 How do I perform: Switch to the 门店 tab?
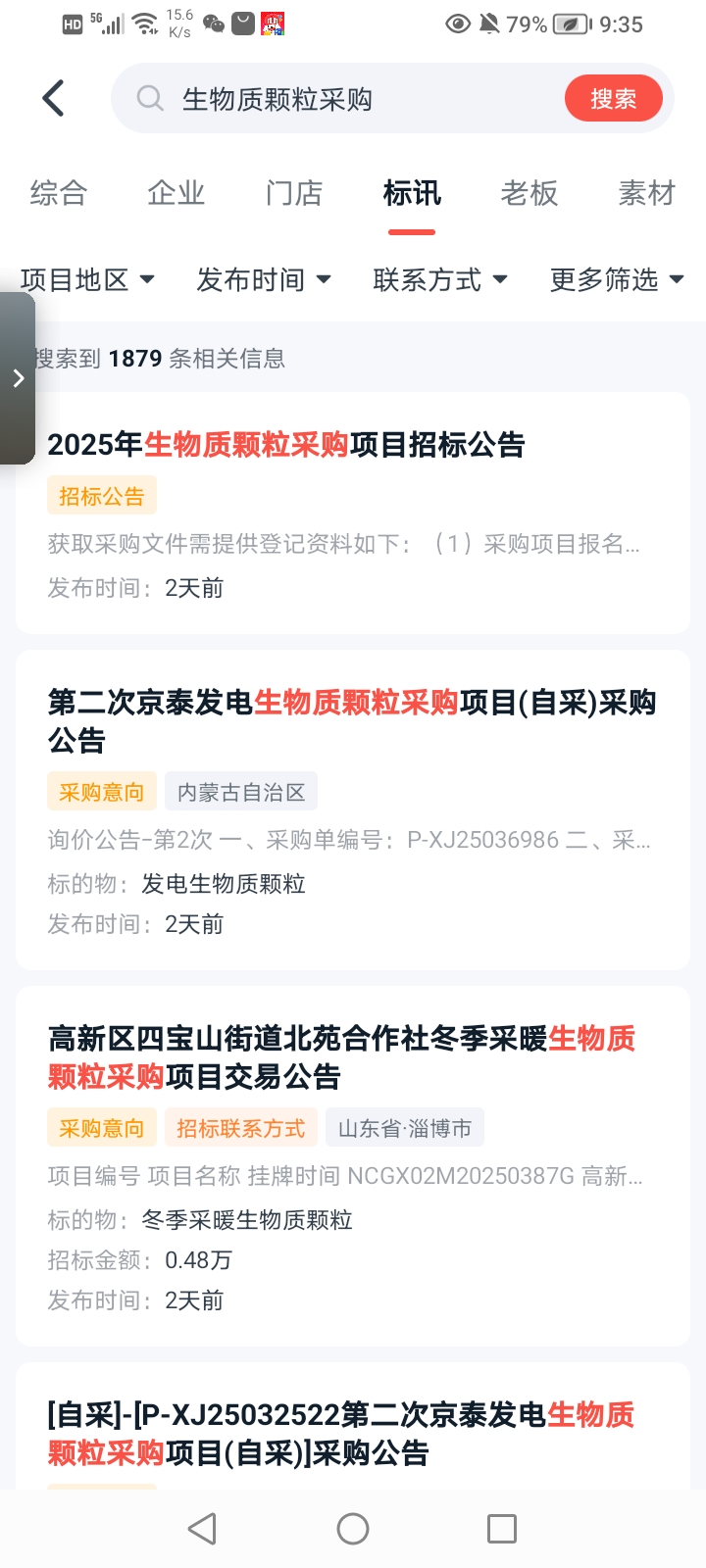[x=294, y=193]
